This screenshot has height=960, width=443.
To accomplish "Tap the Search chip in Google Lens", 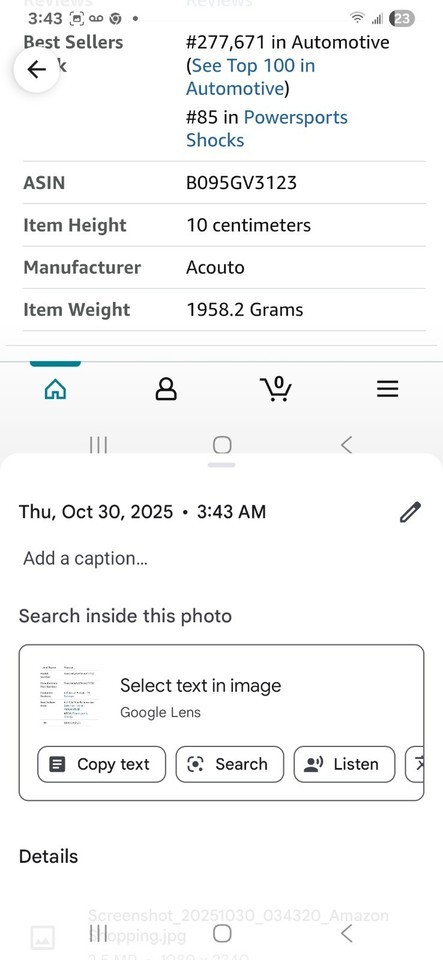I will pyautogui.click(x=229, y=764).
